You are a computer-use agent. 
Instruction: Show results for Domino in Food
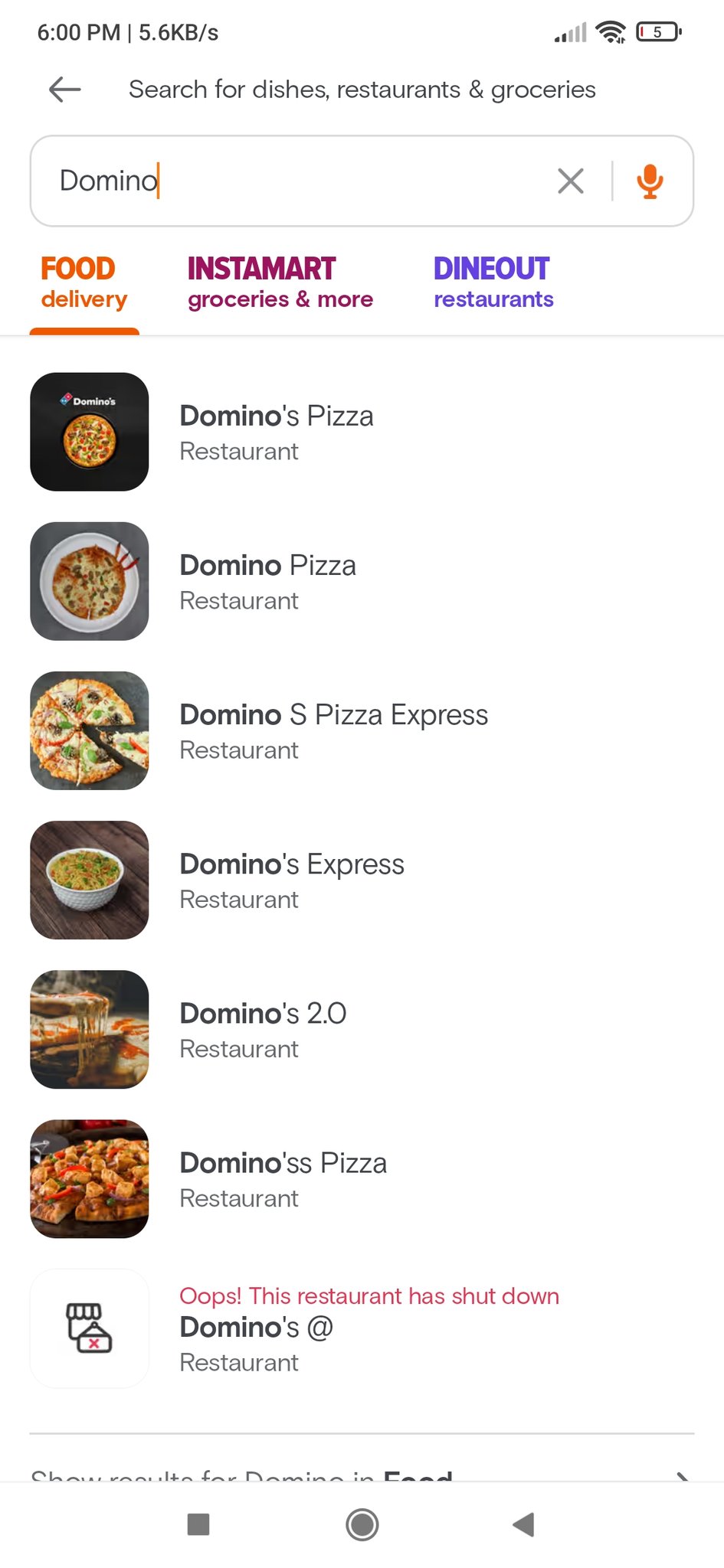(360, 1473)
